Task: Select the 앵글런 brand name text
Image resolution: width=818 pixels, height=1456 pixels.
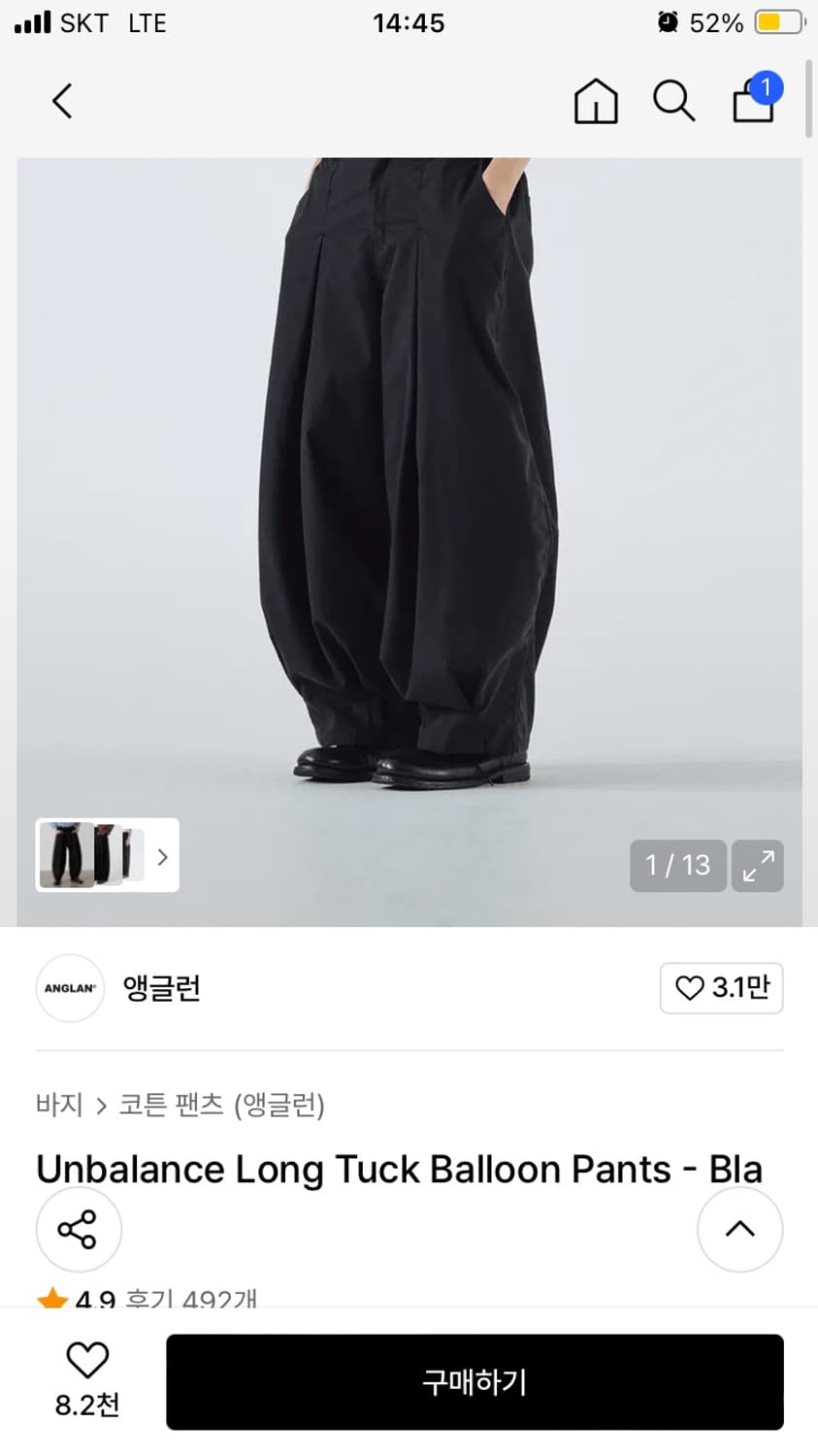Action: point(161,988)
